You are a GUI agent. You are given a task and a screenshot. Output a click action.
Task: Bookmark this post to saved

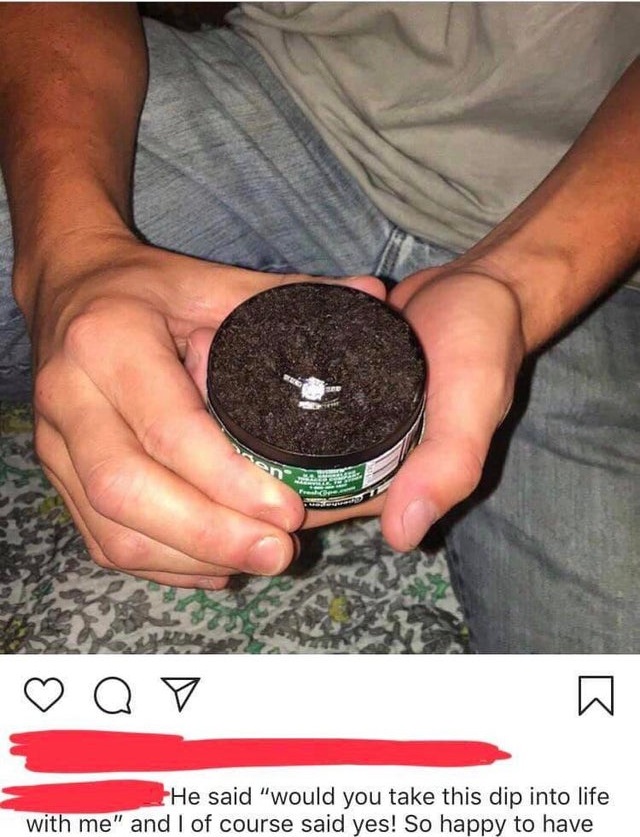(x=596, y=694)
